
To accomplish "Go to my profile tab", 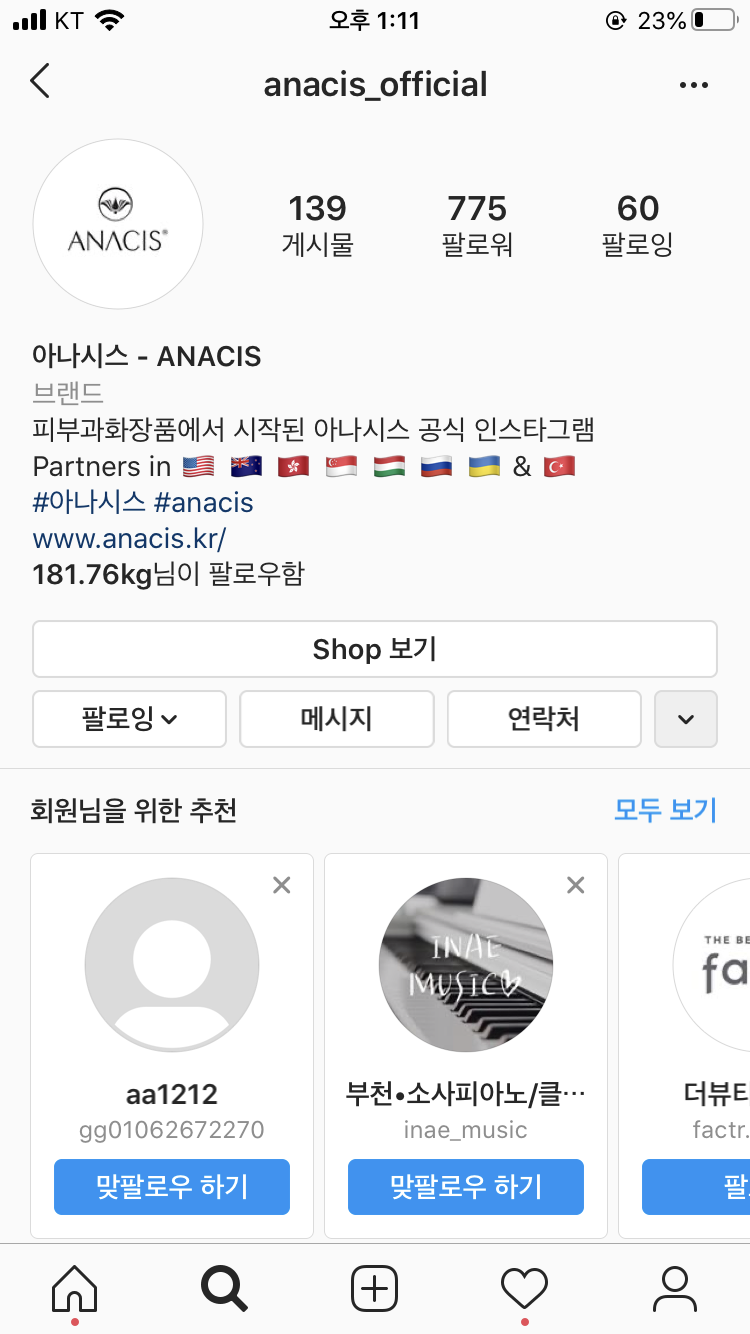I will point(675,1288).
